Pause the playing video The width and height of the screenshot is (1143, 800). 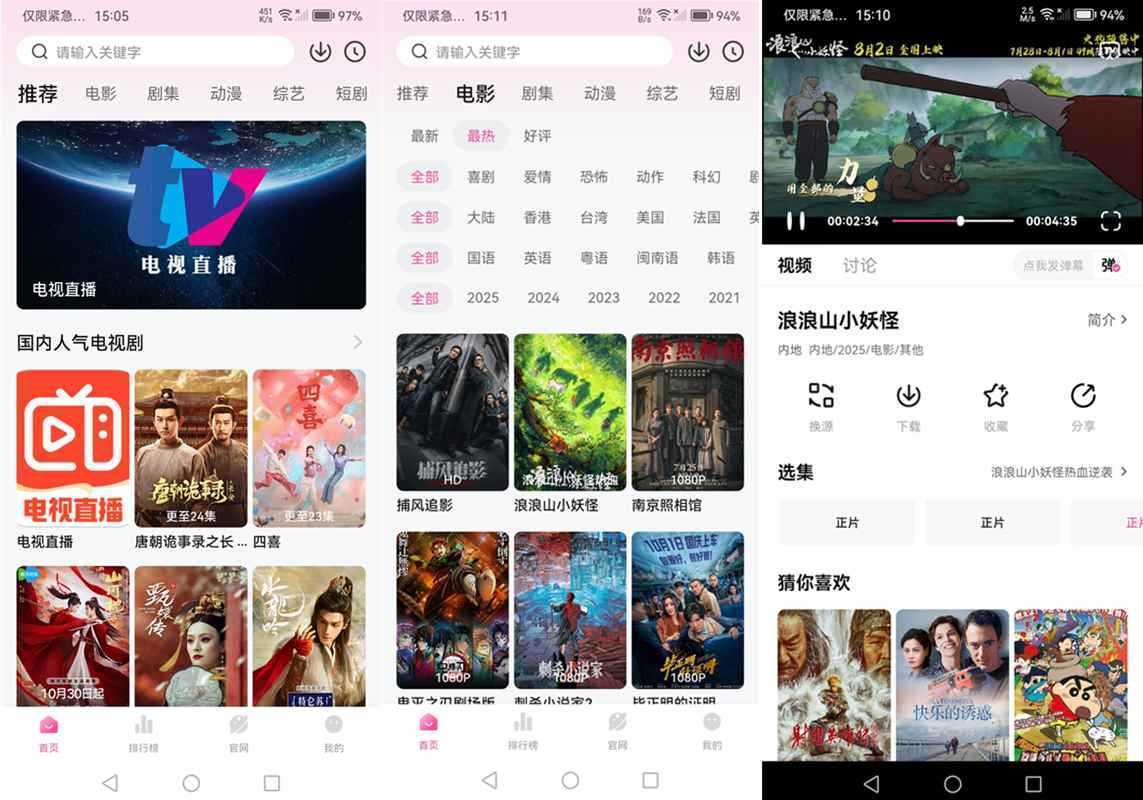pyautogui.click(x=796, y=221)
